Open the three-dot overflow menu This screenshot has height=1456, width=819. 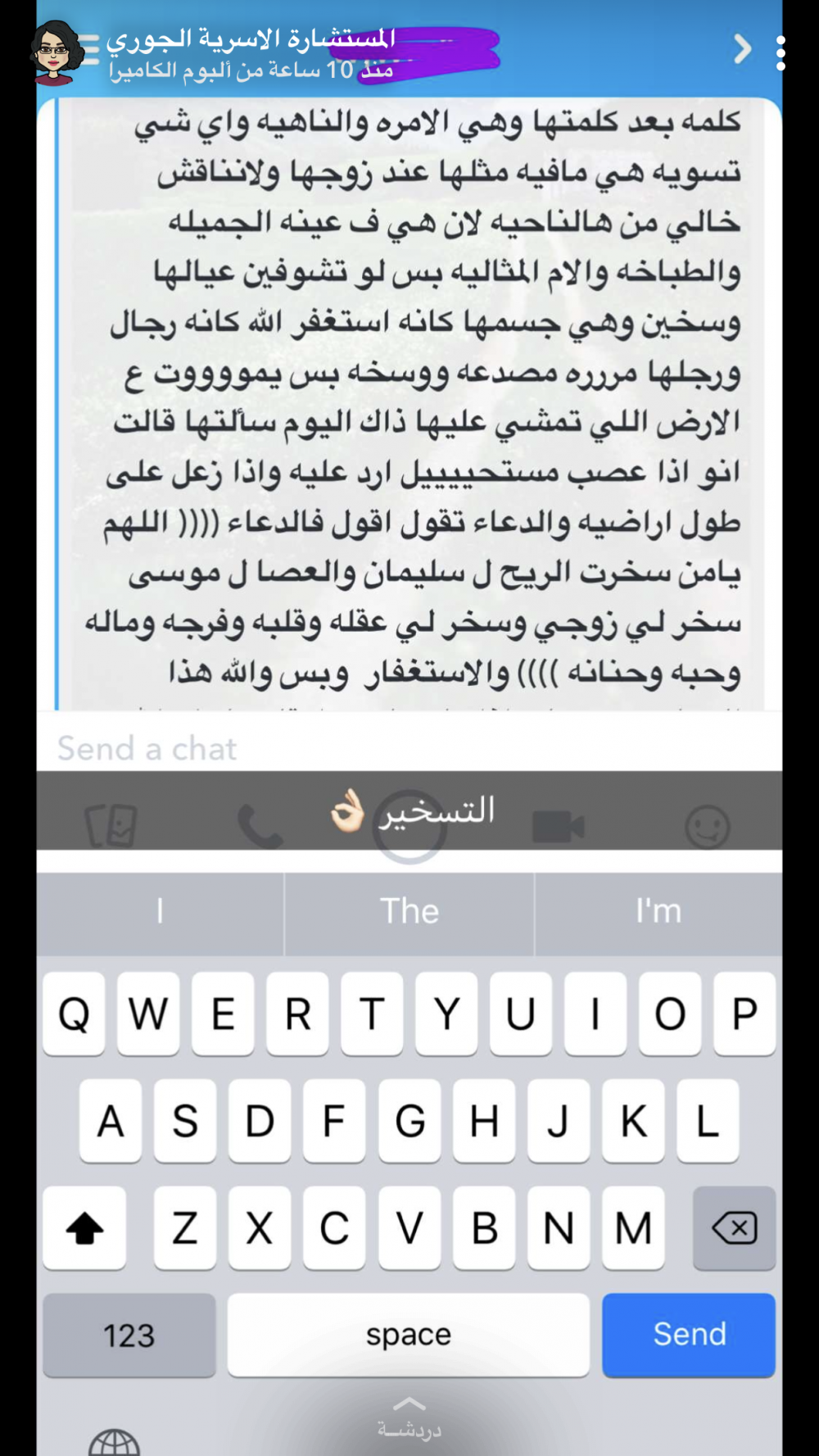pos(781,53)
